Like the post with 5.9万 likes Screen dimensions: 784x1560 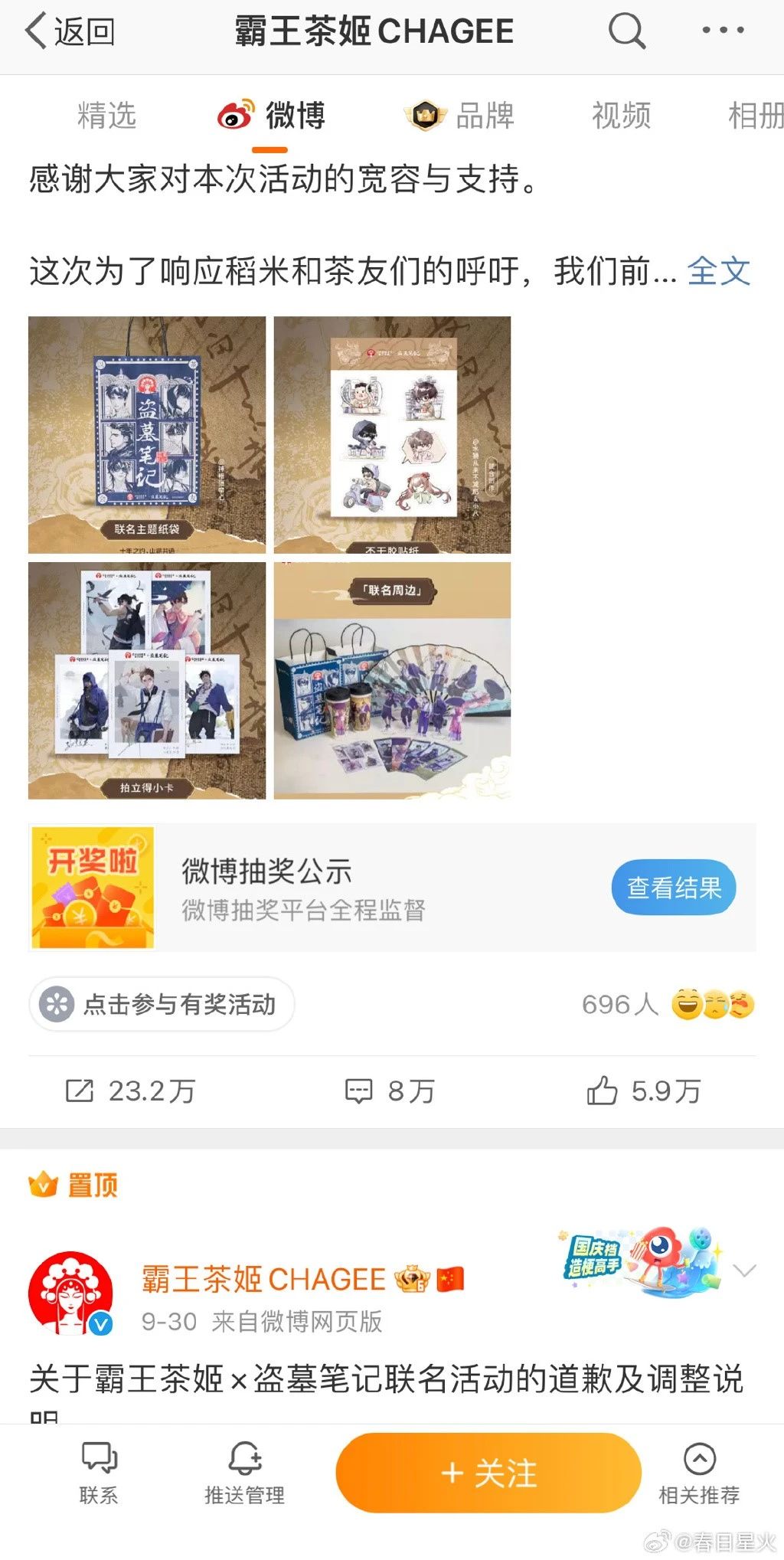[x=643, y=1091]
